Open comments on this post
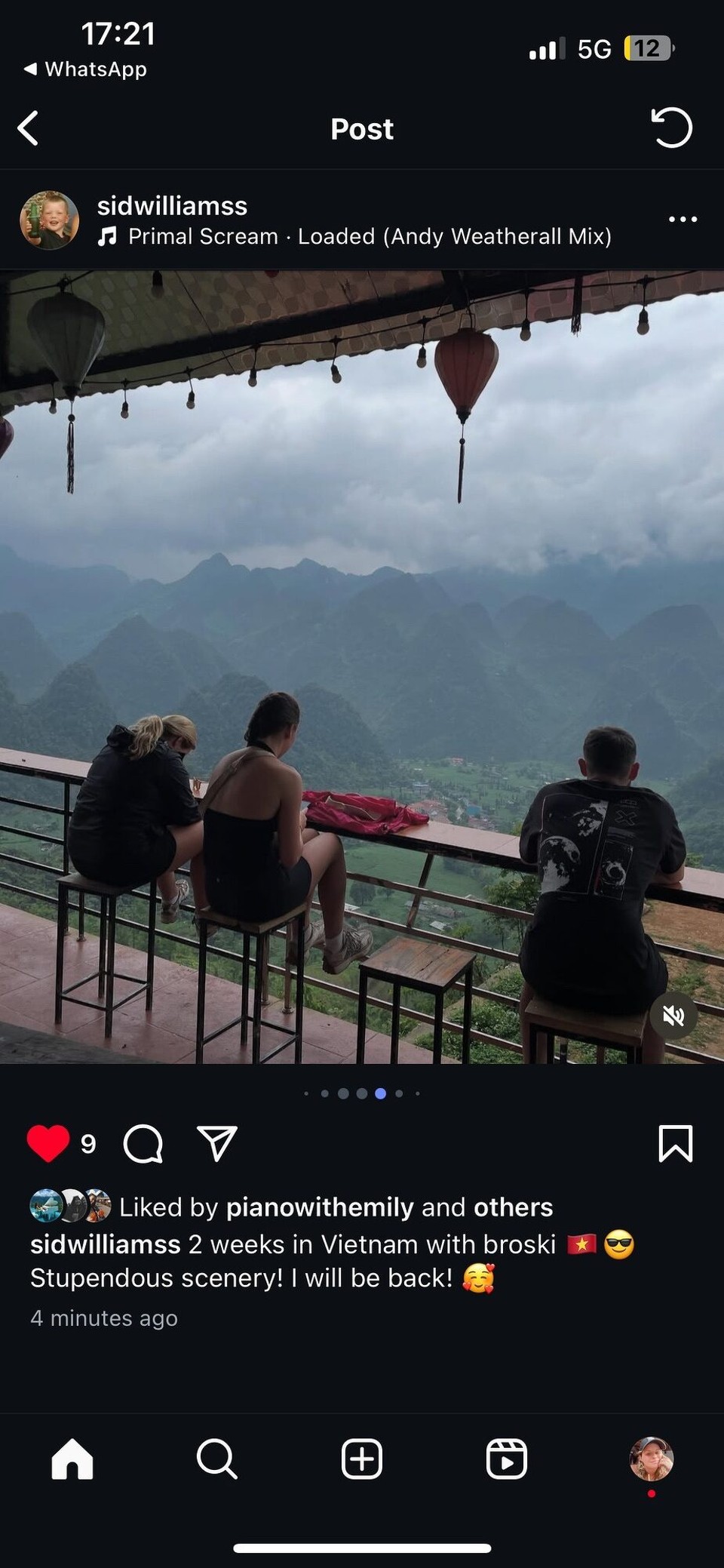724x1568 pixels. (143, 1144)
